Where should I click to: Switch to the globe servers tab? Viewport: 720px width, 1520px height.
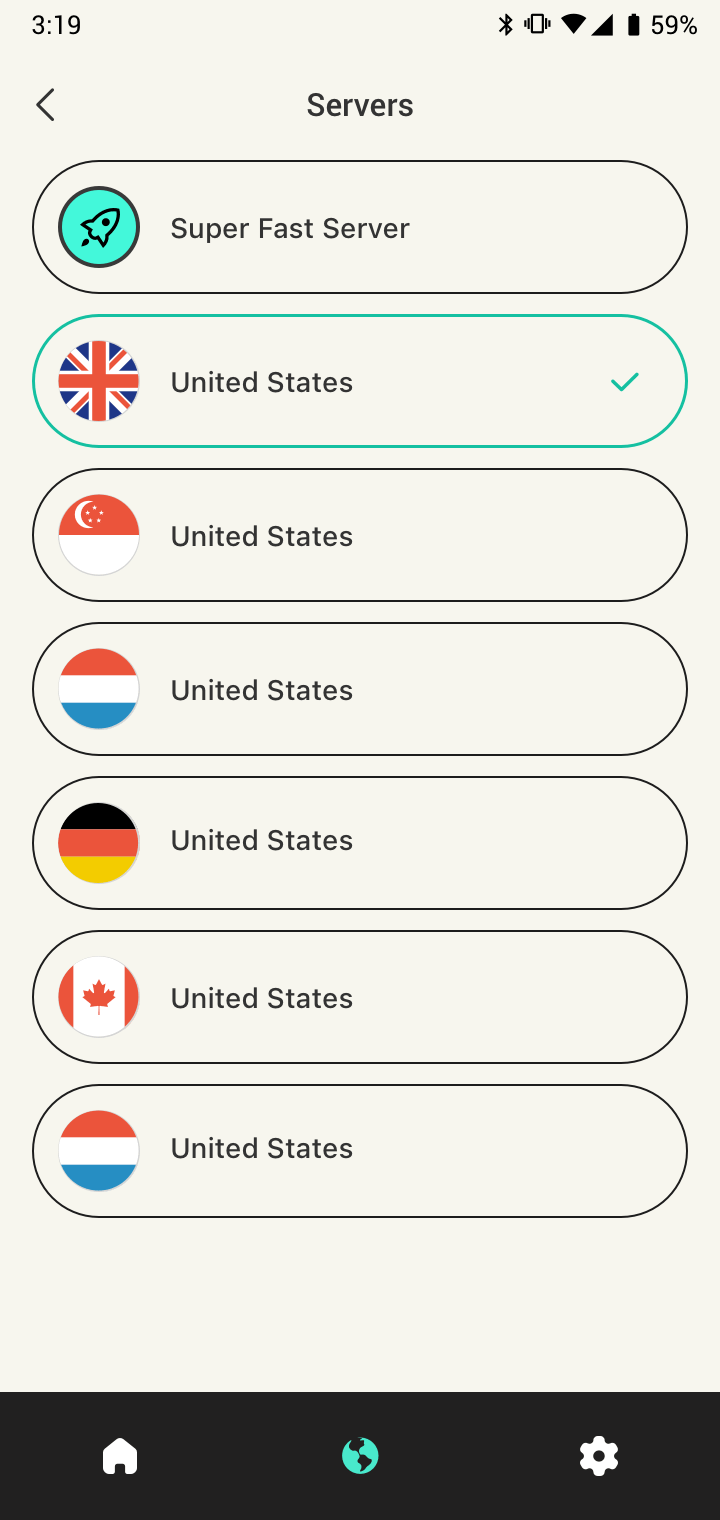(x=360, y=1456)
